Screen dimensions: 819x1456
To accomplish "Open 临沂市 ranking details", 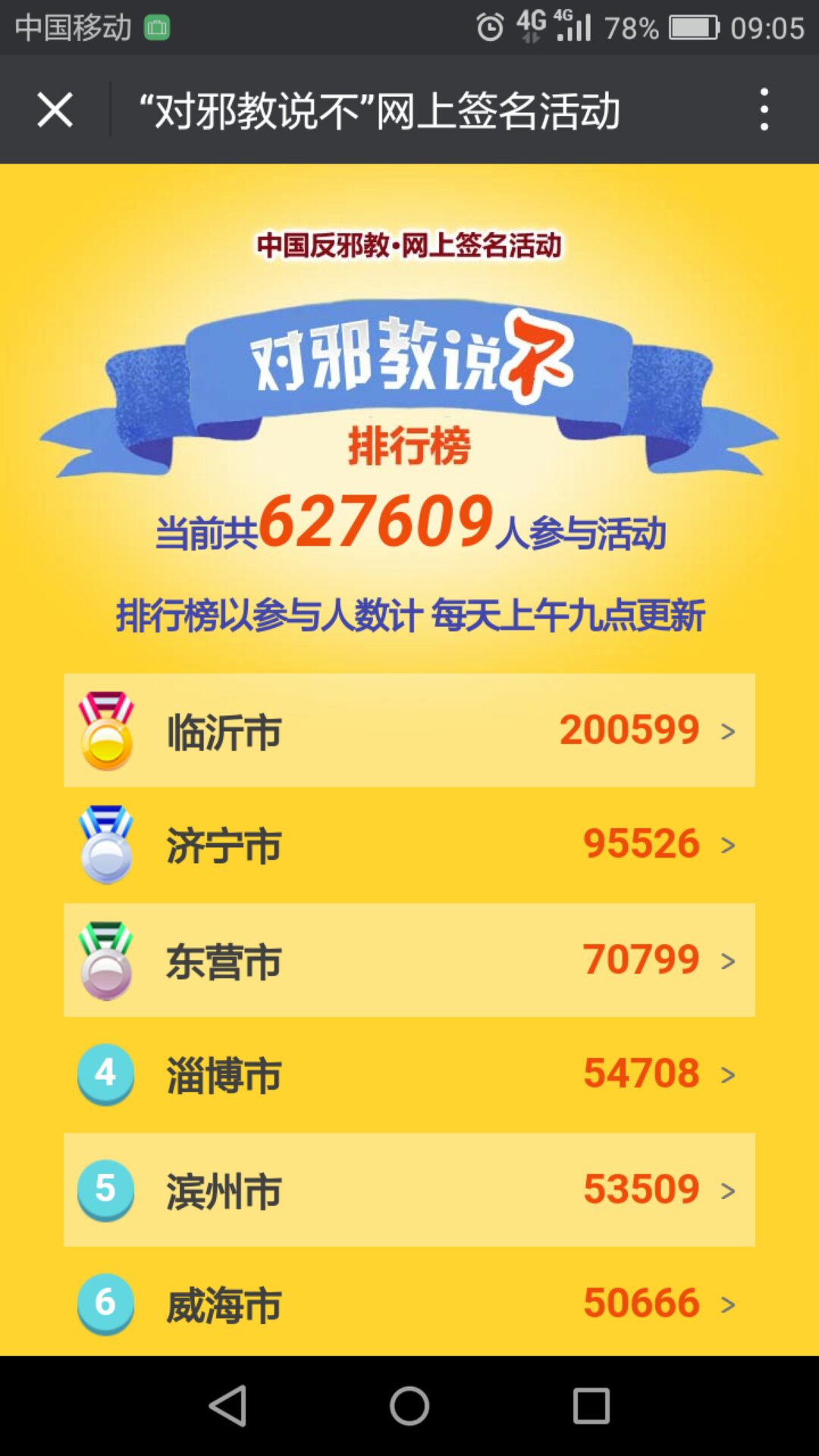I will coord(409,730).
